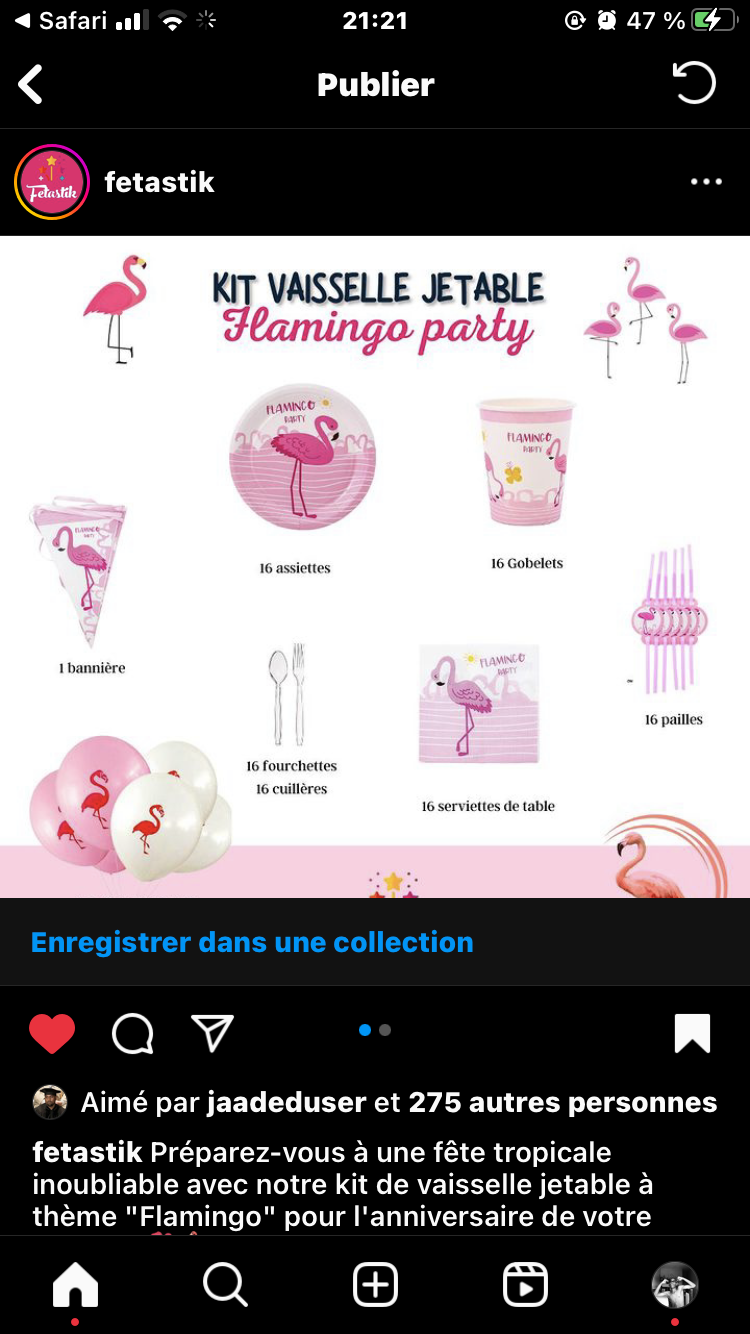This screenshot has width=750, height=1334.
Task: Open the Flamingo party kit image
Action: [x=375, y=565]
